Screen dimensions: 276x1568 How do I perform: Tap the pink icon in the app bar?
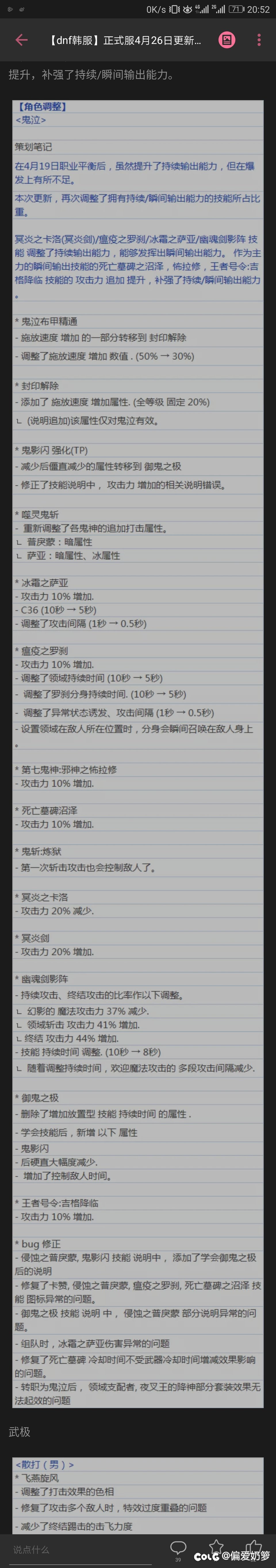(227, 40)
